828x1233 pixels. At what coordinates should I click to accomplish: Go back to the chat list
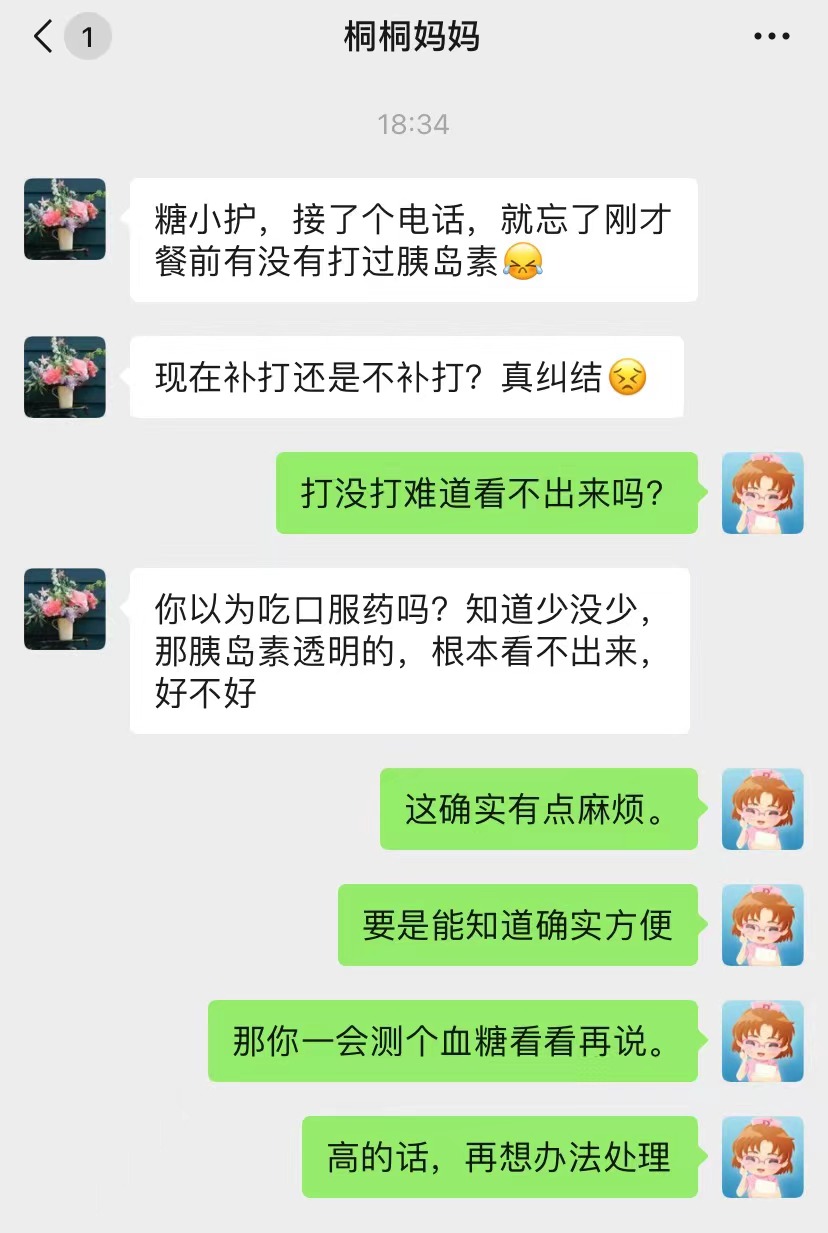click(44, 38)
